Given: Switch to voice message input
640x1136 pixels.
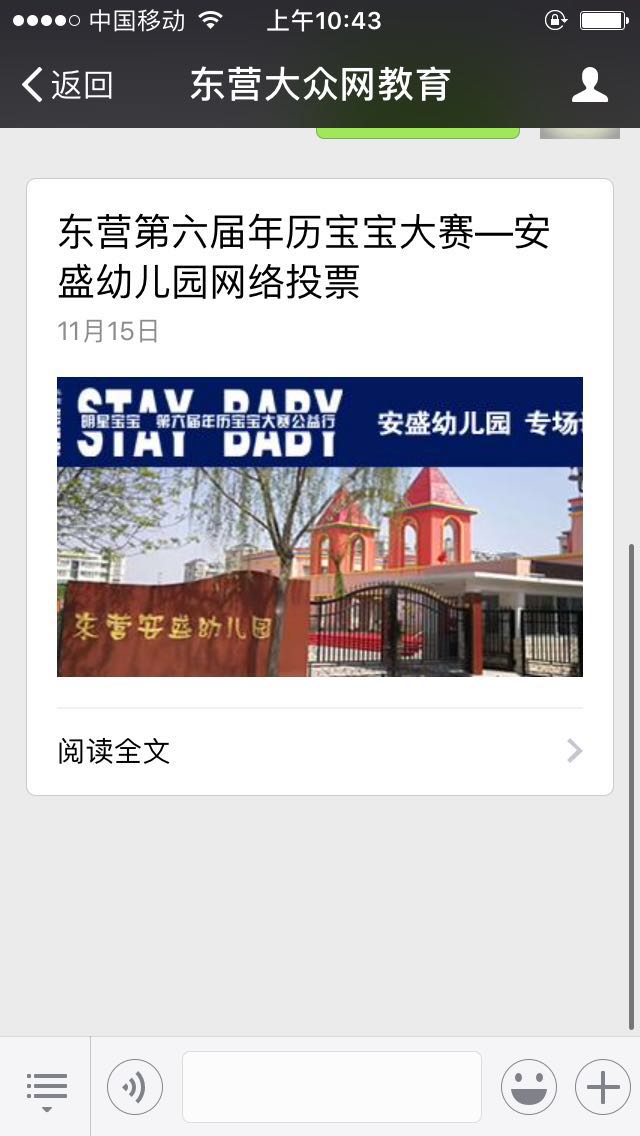Looking at the screenshot, I should tap(134, 1087).
